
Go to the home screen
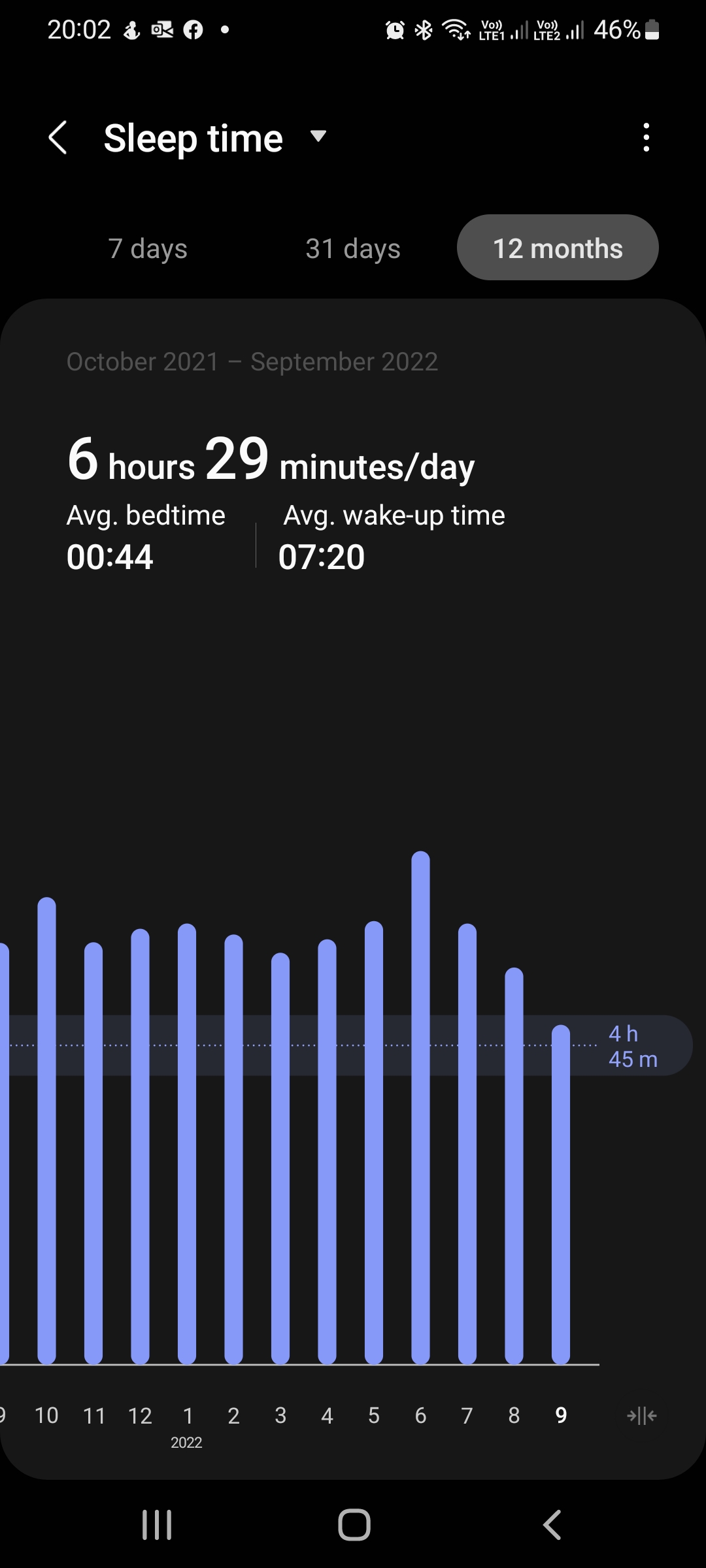coord(354,1525)
